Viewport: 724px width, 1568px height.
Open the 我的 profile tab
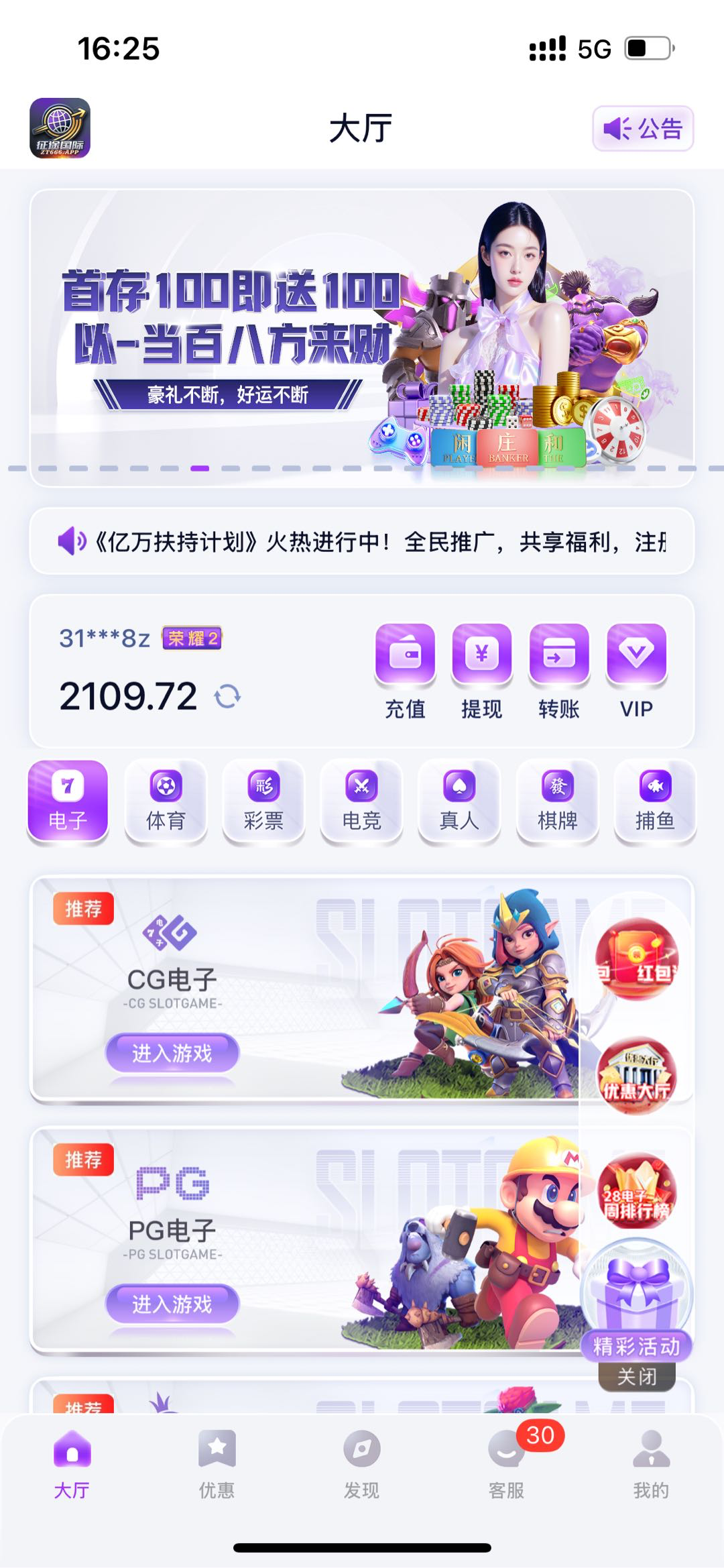coord(651,1463)
